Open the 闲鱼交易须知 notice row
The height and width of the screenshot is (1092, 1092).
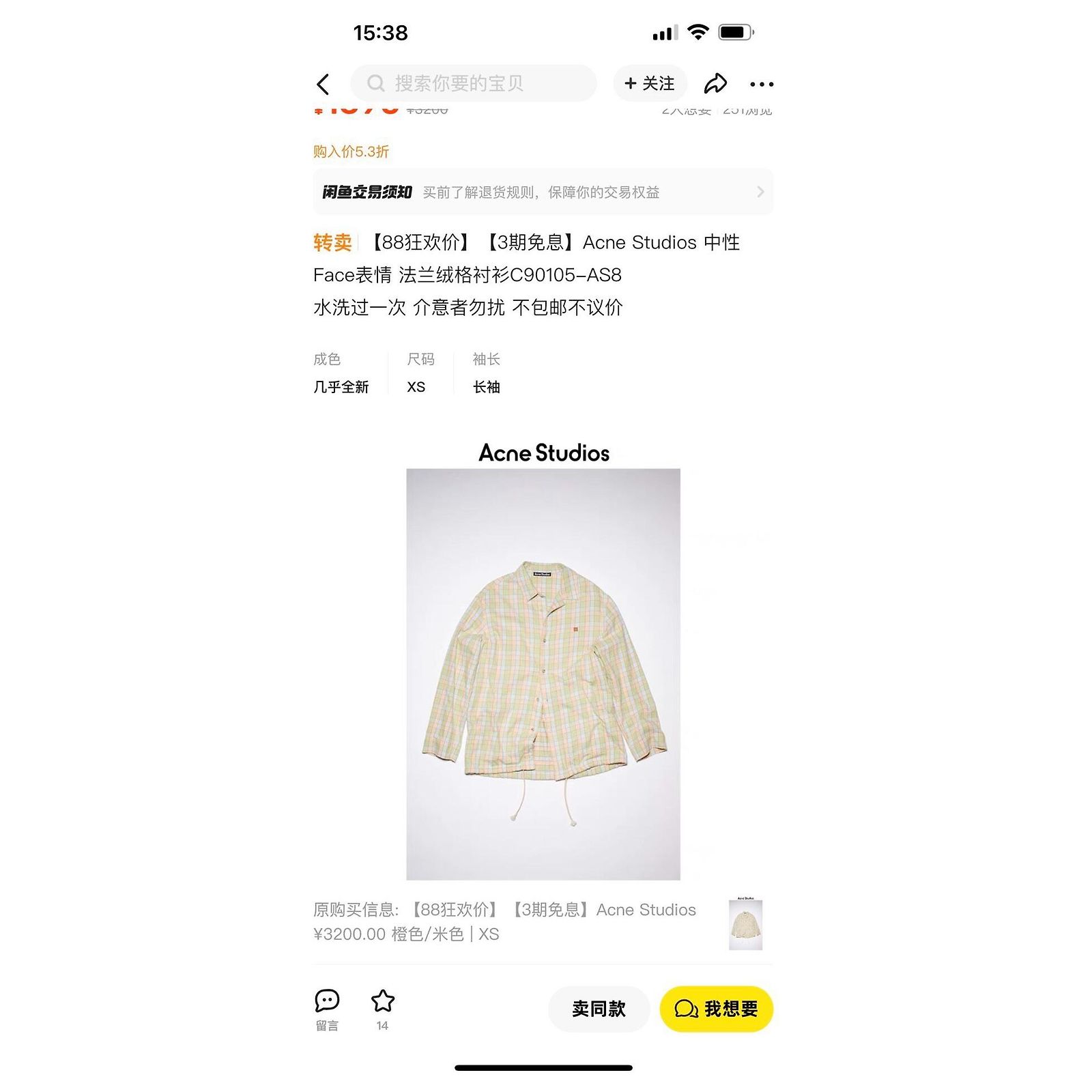(x=543, y=192)
